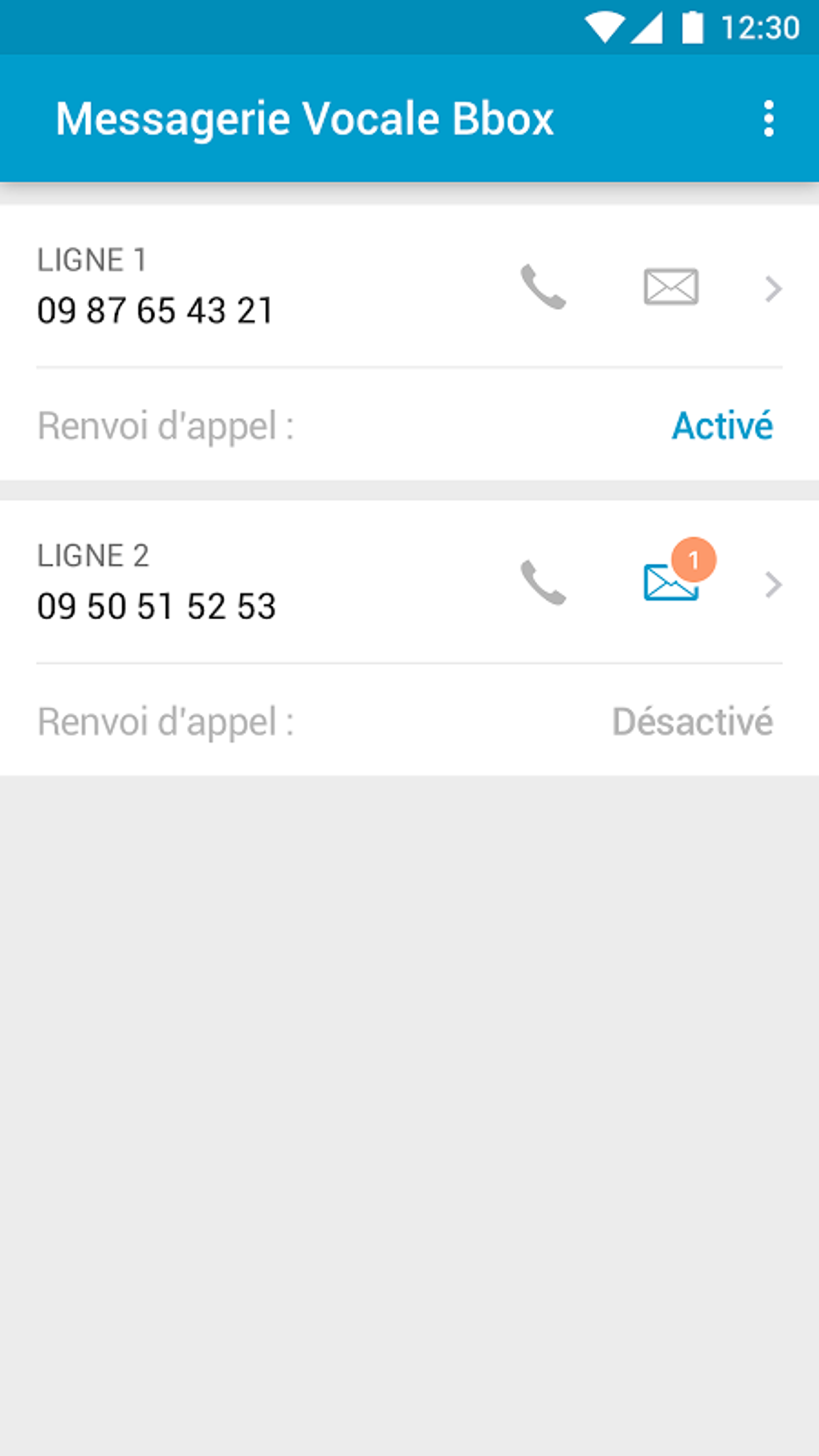Call Ligne 1 using the phone icon
This screenshot has width=819, height=1456.
[x=543, y=289]
